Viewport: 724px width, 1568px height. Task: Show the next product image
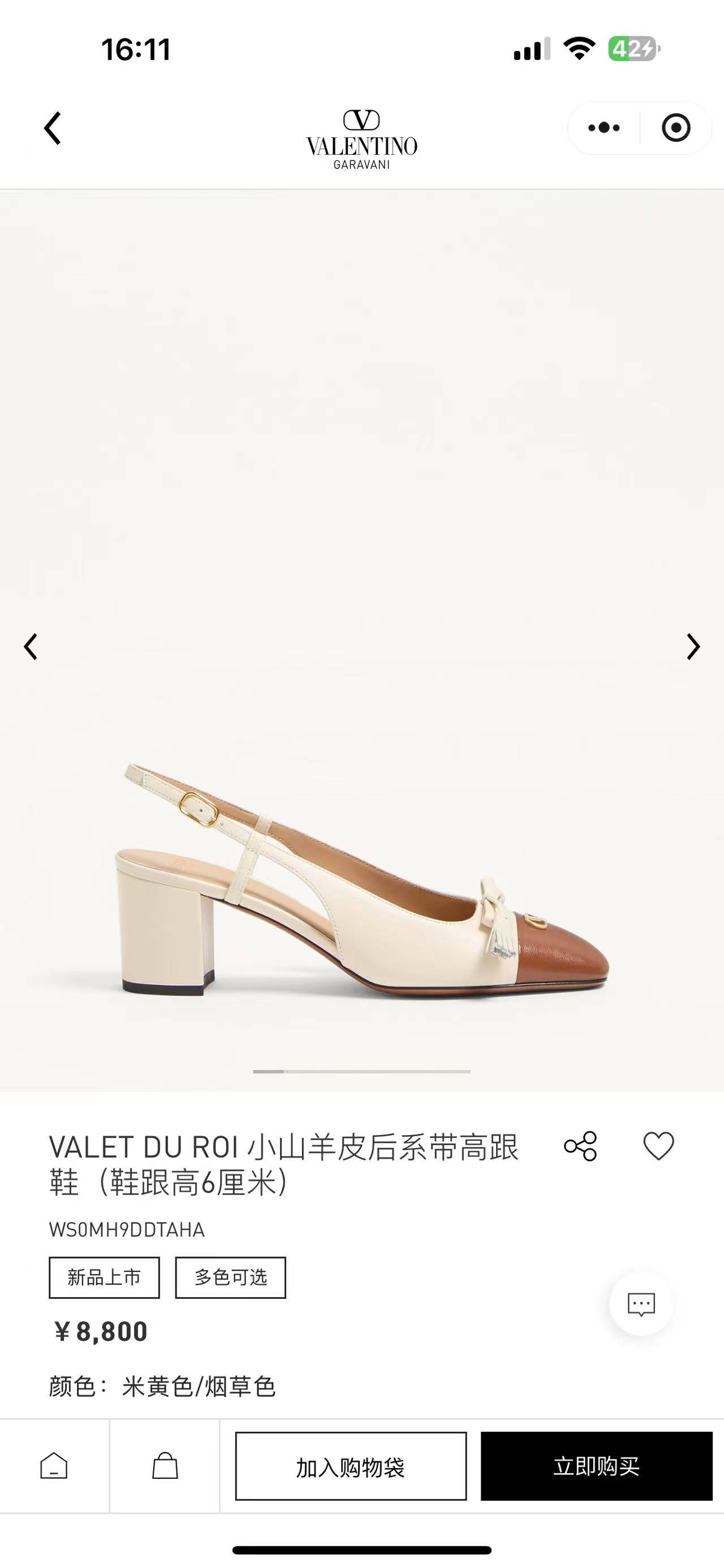click(x=693, y=647)
